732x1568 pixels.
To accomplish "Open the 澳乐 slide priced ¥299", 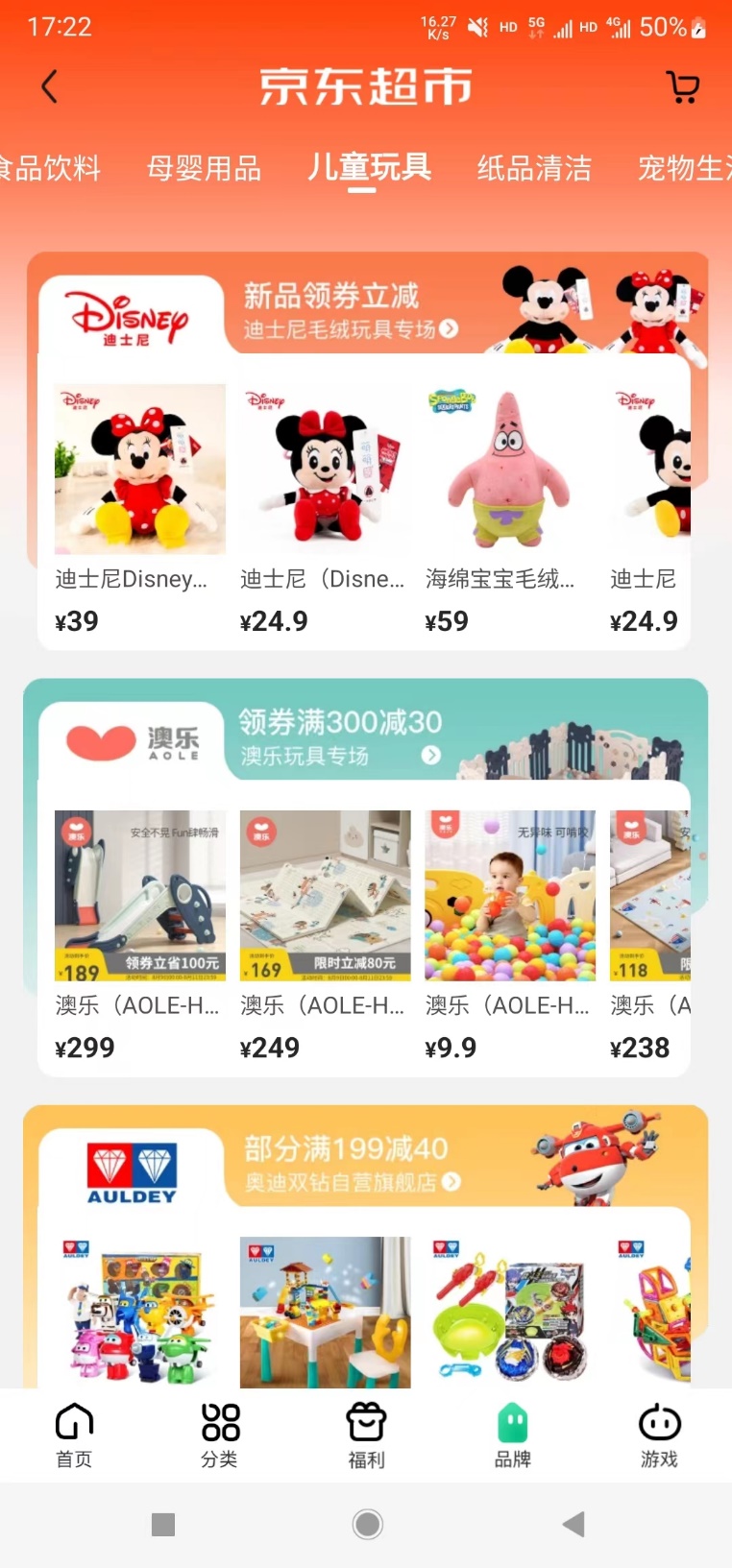I will click(x=140, y=935).
